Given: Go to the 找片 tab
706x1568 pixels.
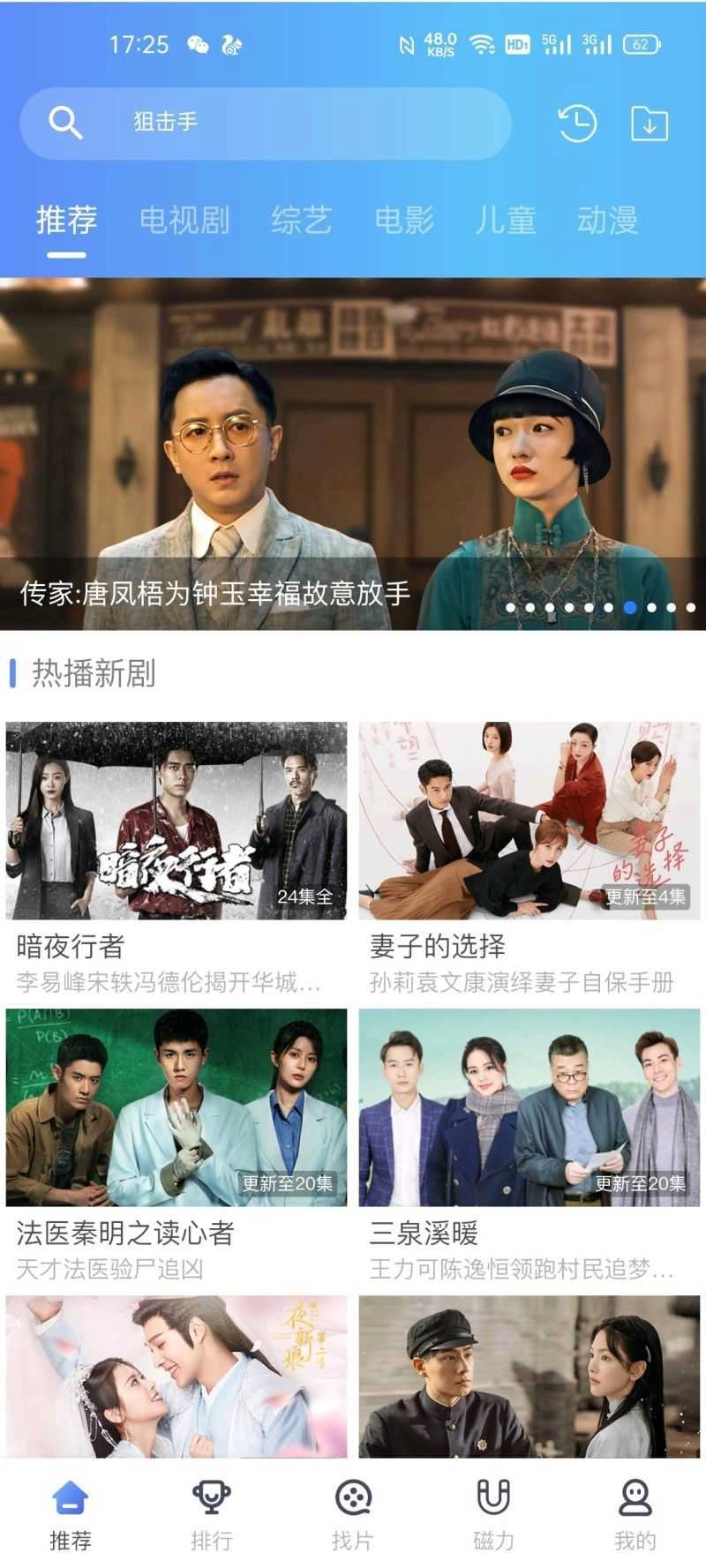Looking at the screenshot, I should [x=353, y=1514].
